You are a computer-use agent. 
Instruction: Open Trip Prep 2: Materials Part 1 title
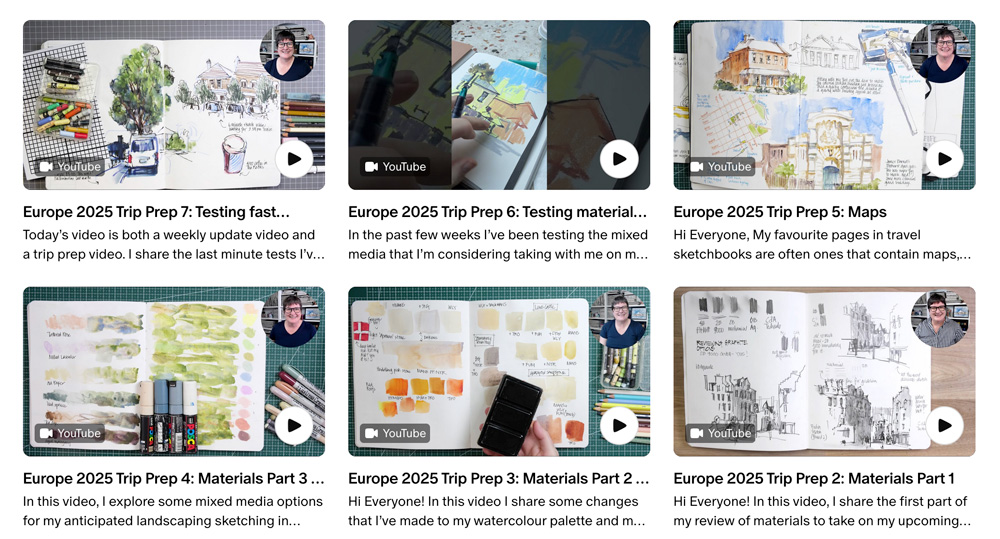(x=814, y=478)
